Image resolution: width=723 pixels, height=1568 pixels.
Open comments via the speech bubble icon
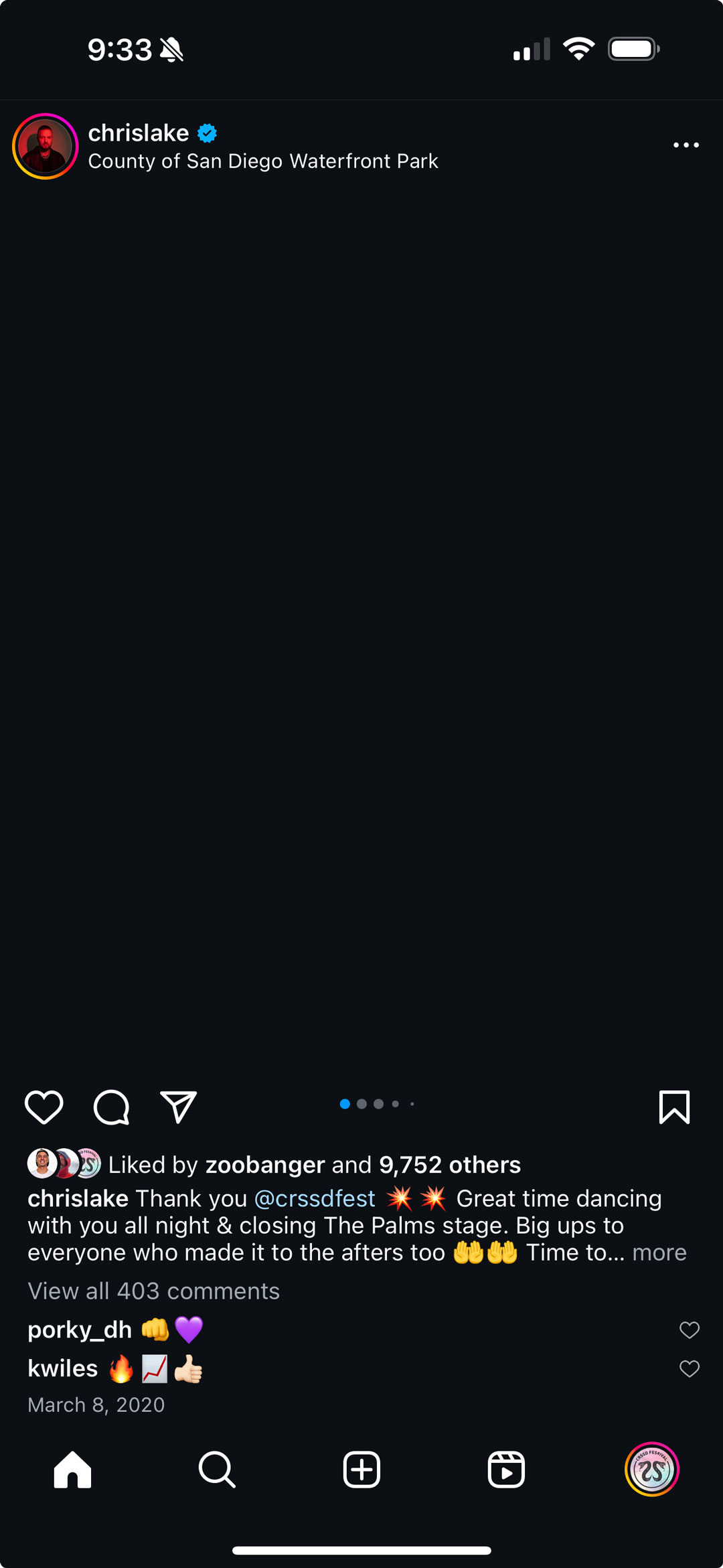click(111, 1107)
